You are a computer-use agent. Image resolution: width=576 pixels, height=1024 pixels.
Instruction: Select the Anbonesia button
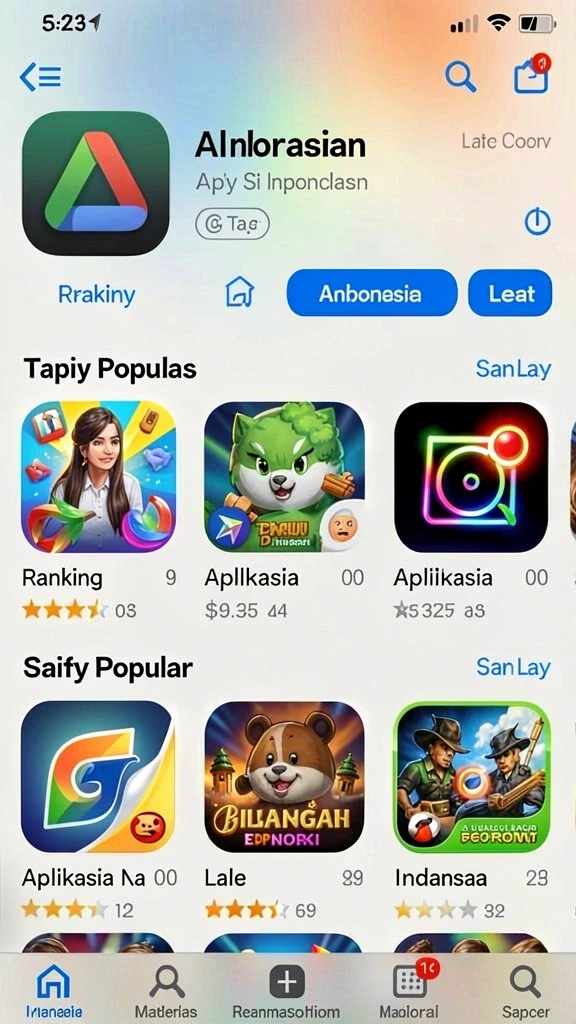[x=372, y=293]
